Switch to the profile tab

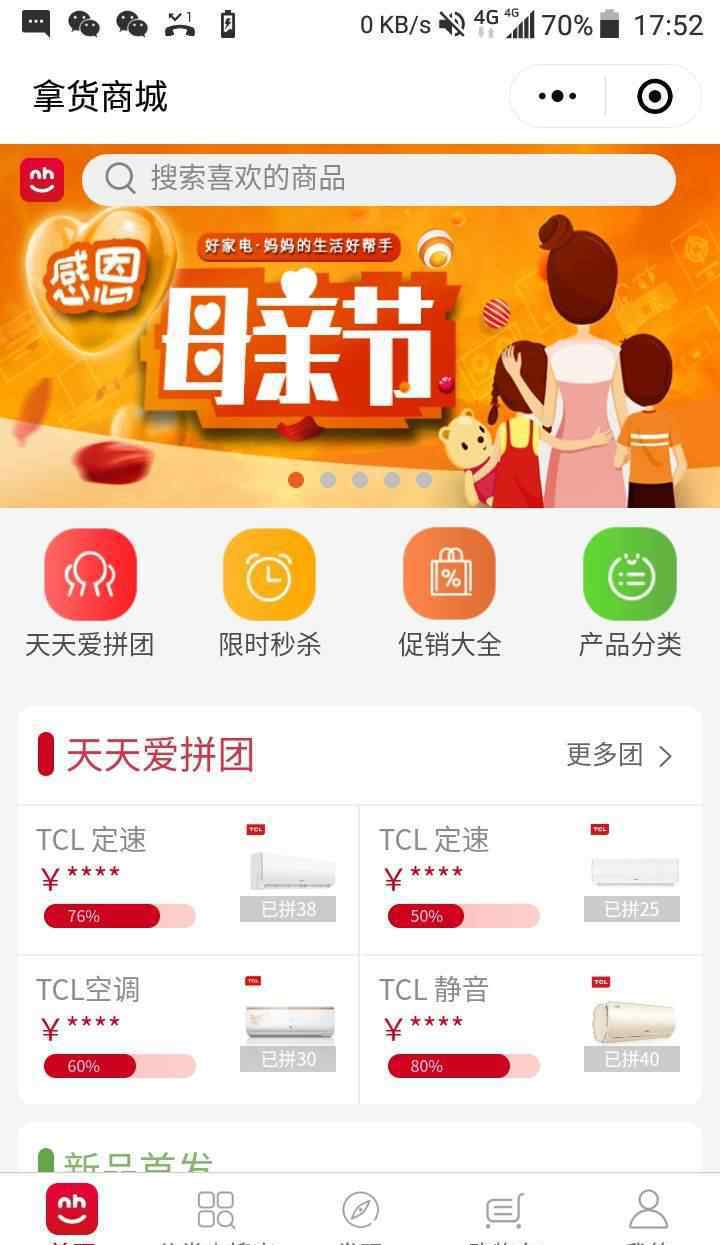pyautogui.click(x=648, y=1210)
